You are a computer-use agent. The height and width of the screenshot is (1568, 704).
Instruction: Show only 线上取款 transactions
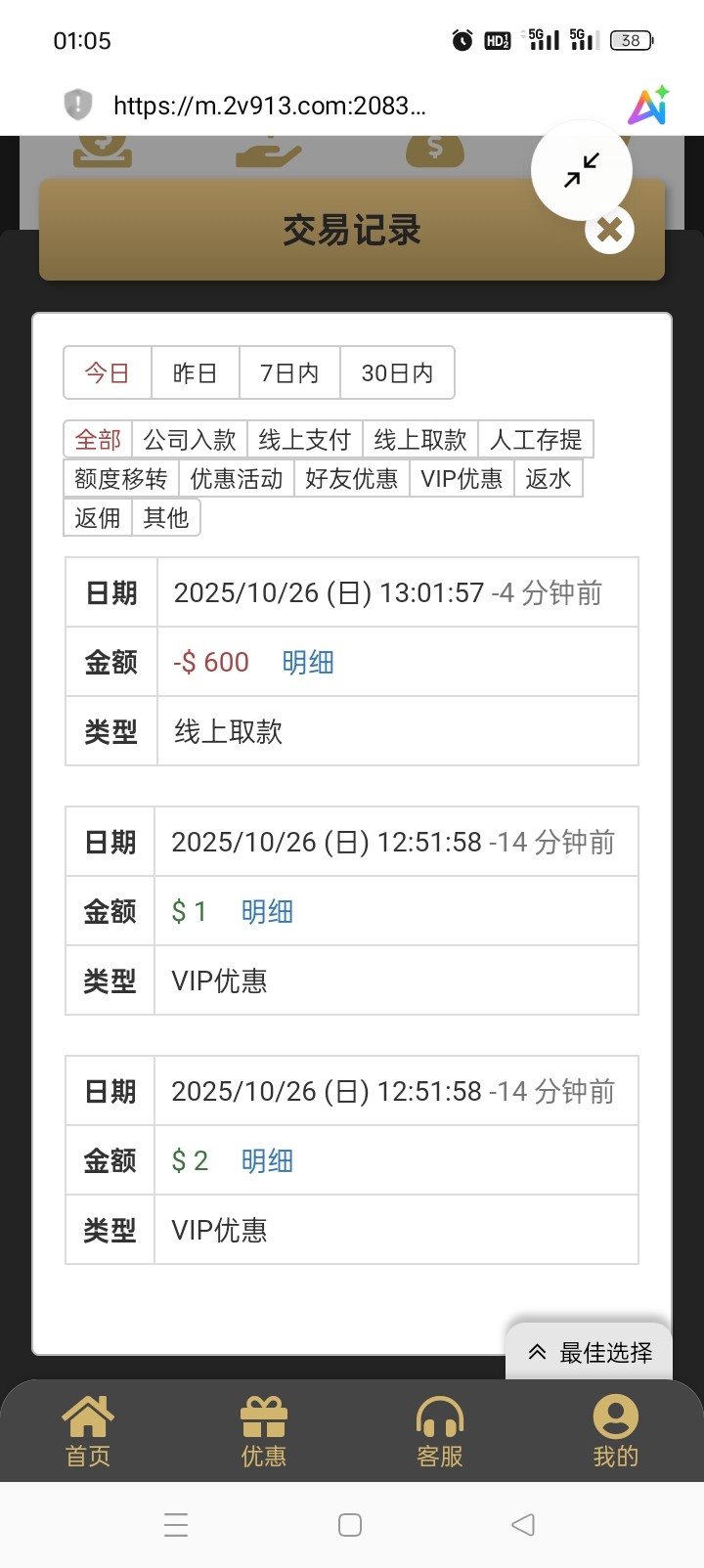point(420,440)
